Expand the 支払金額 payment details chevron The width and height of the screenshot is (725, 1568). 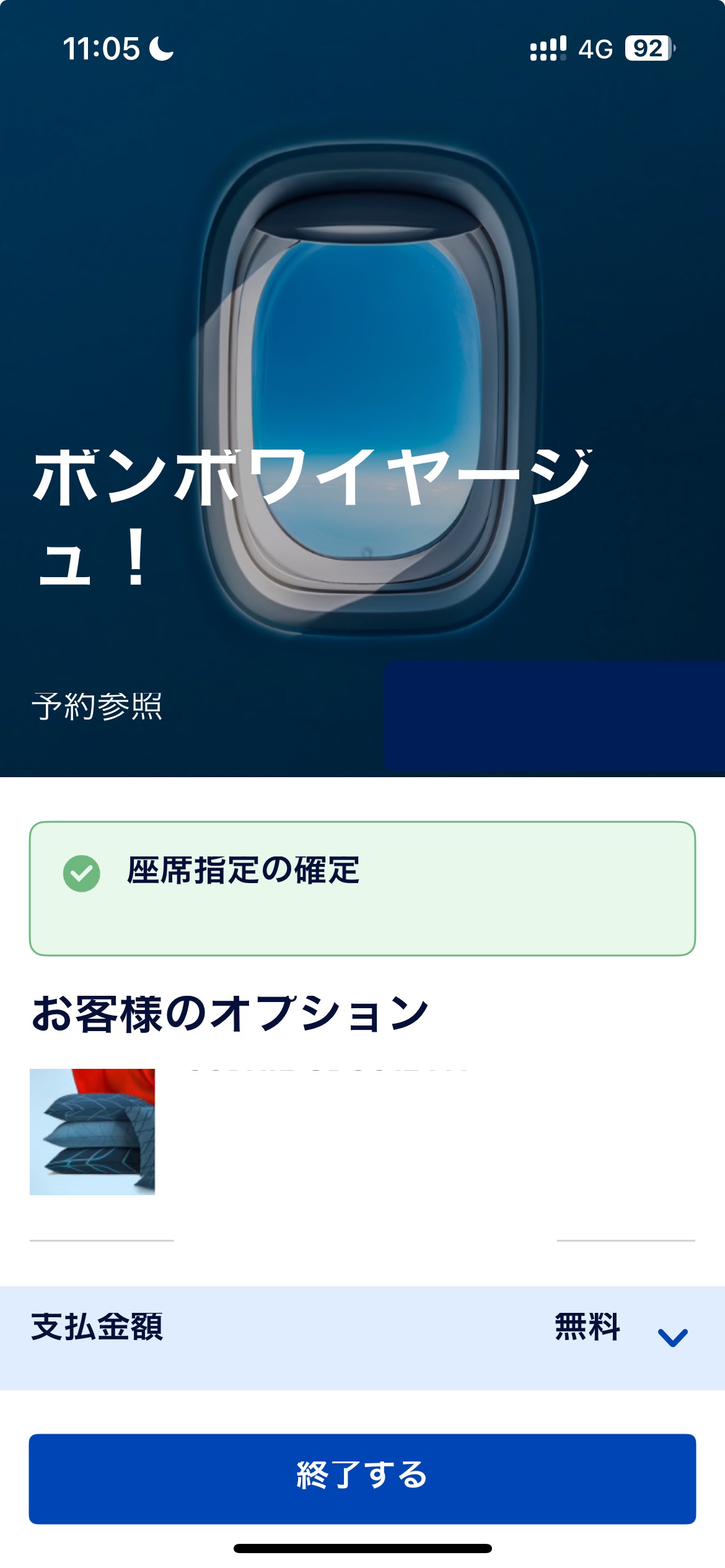click(672, 1337)
